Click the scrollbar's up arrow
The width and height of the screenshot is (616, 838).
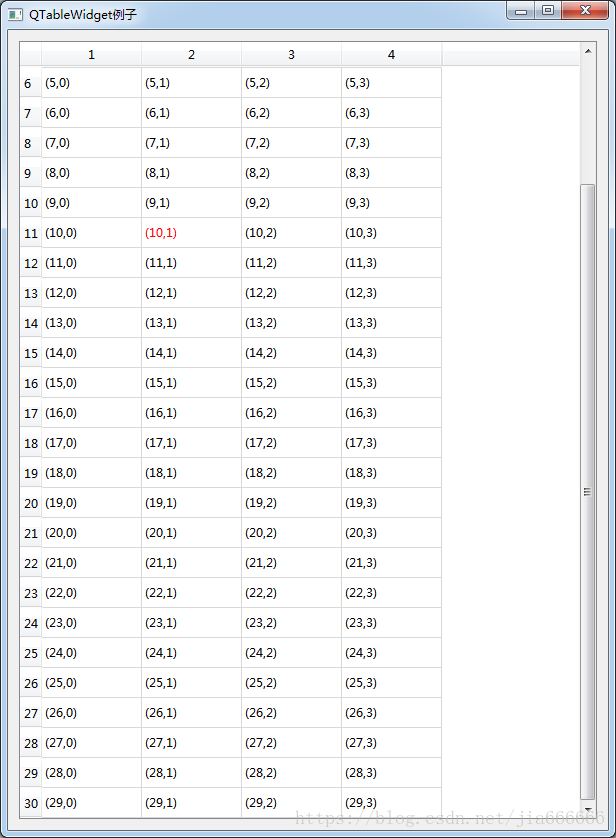point(588,49)
